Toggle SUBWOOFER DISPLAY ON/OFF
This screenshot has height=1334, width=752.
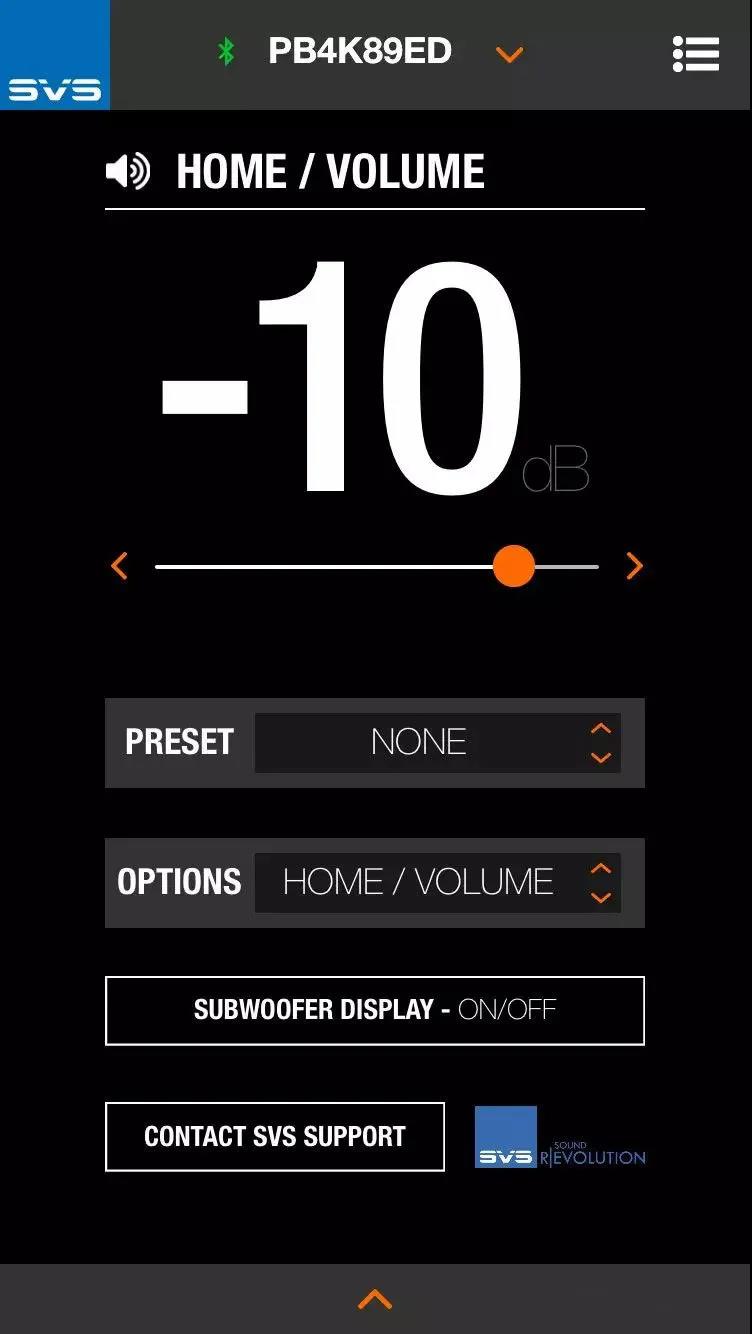pos(374,1010)
